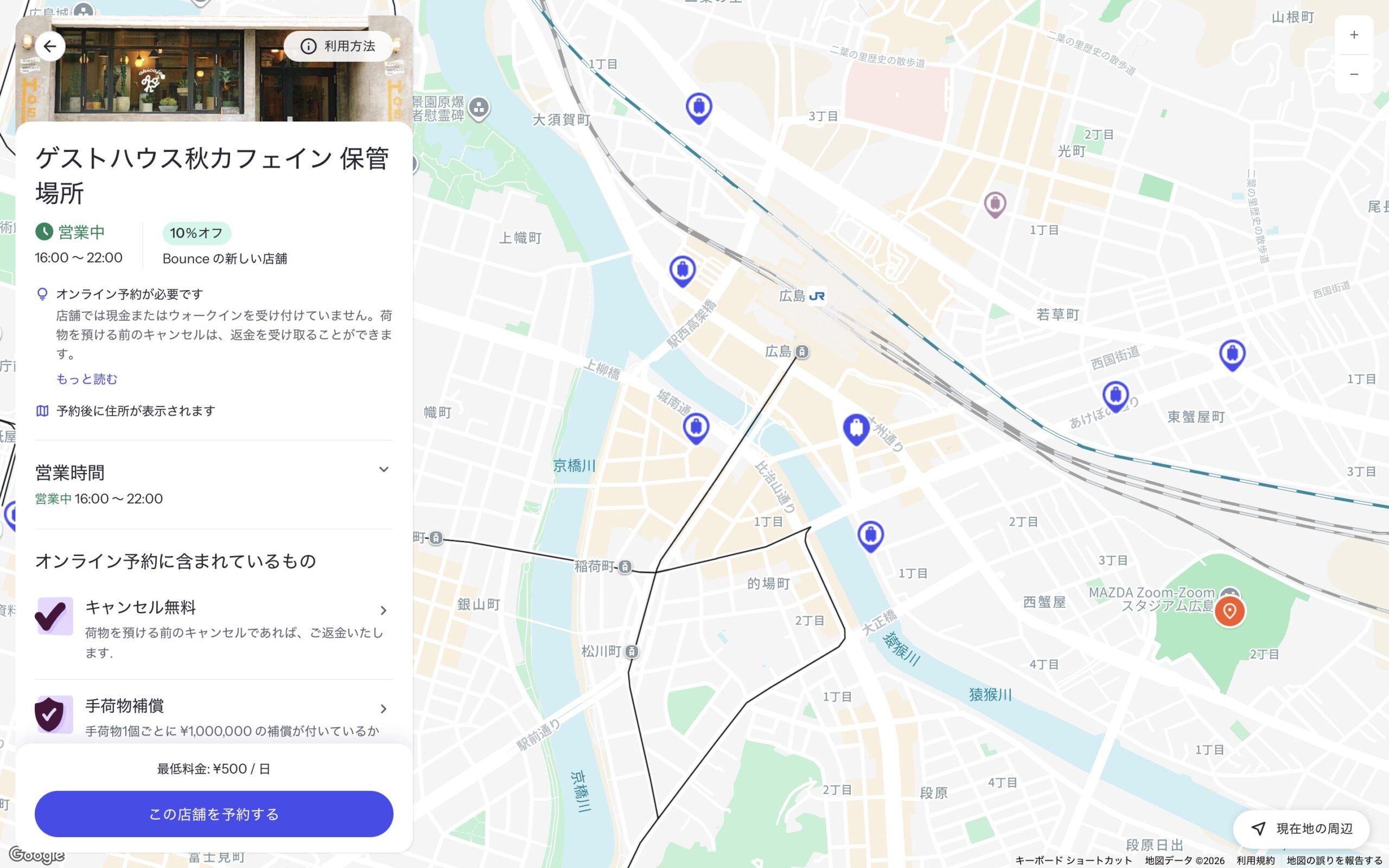This screenshot has width=1389, height=868.
Task: Select the luggage pin near 駅西高架橋
Action: click(x=683, y=270)
